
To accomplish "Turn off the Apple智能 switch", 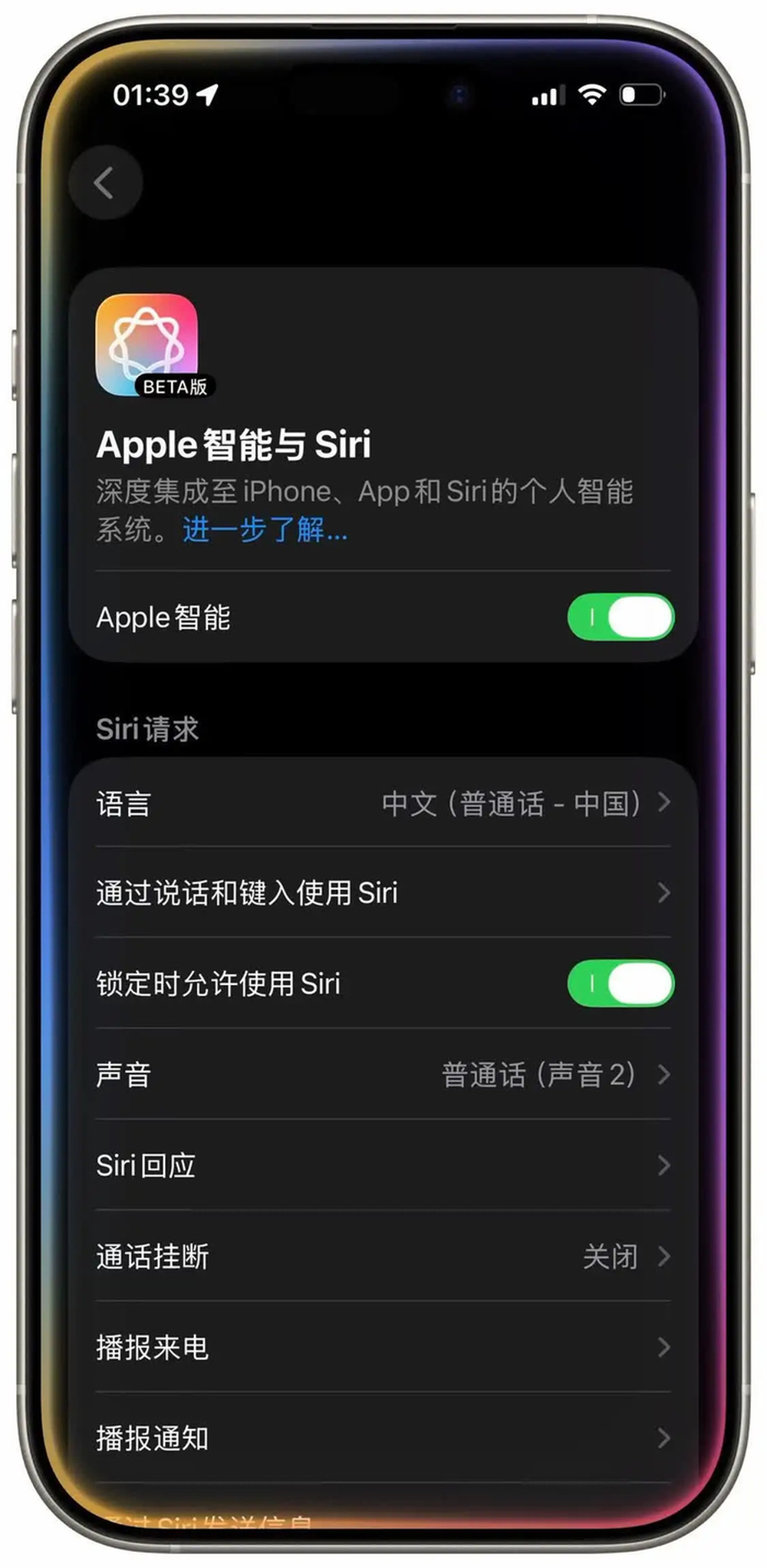I will [x=621, y=618].
